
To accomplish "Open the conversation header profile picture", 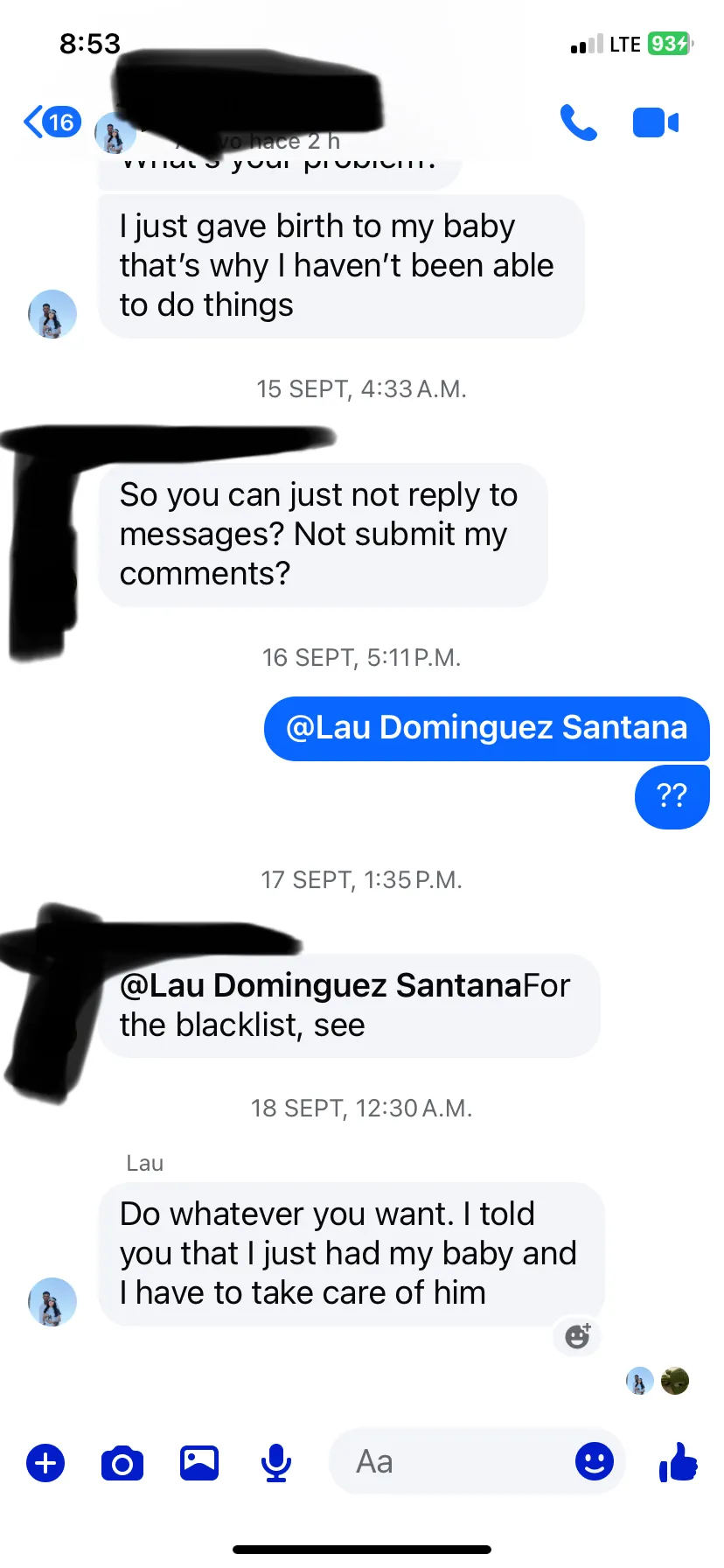I will tap(115, 133).
